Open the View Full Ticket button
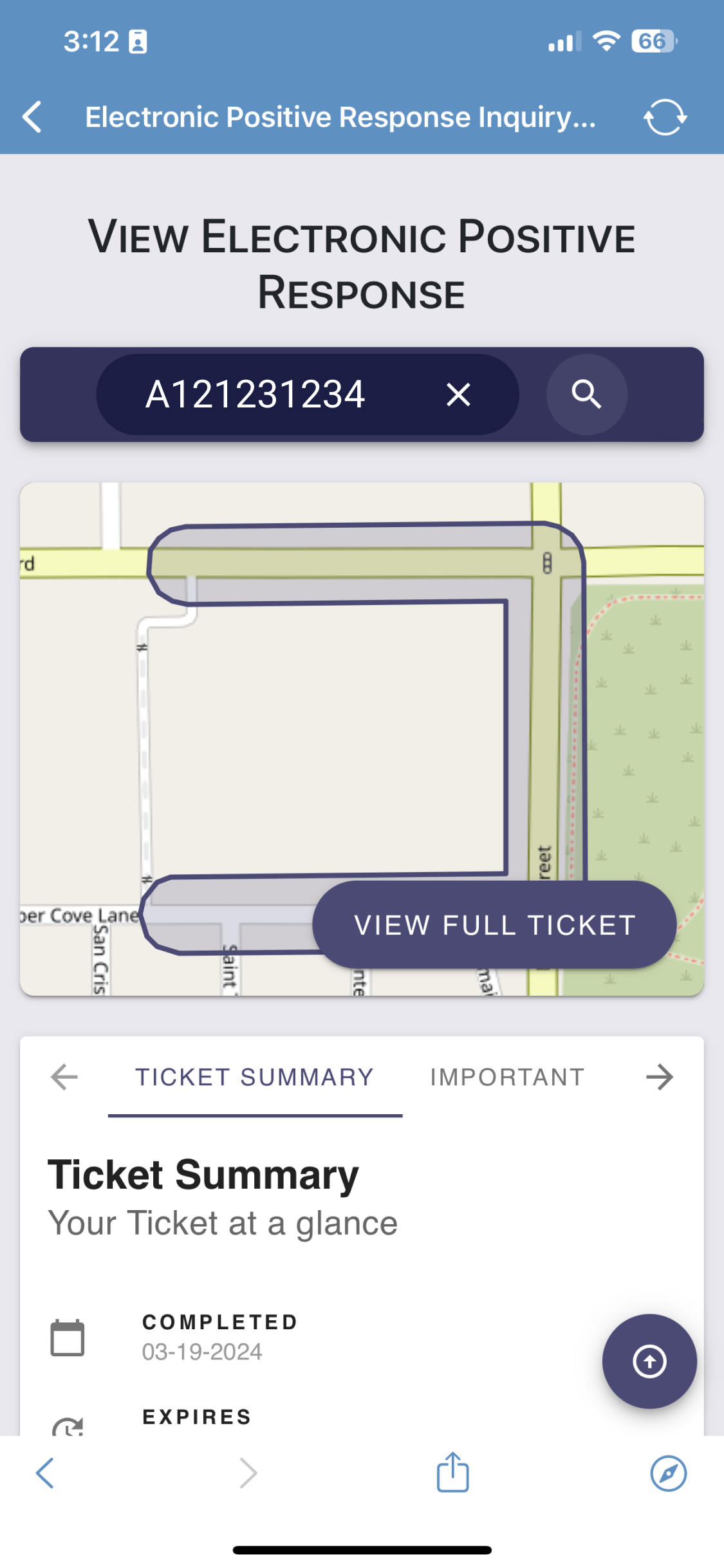Screen dimensions: 724x1568 (494, 925)
